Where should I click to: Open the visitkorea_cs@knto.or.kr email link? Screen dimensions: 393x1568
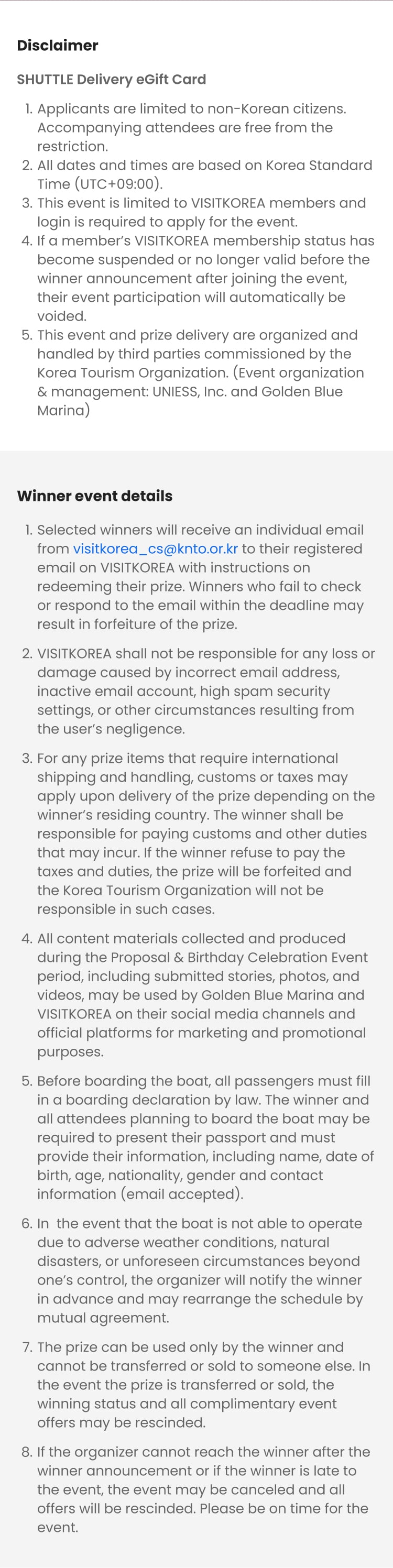pyautogui.click(x=155, y=549)
